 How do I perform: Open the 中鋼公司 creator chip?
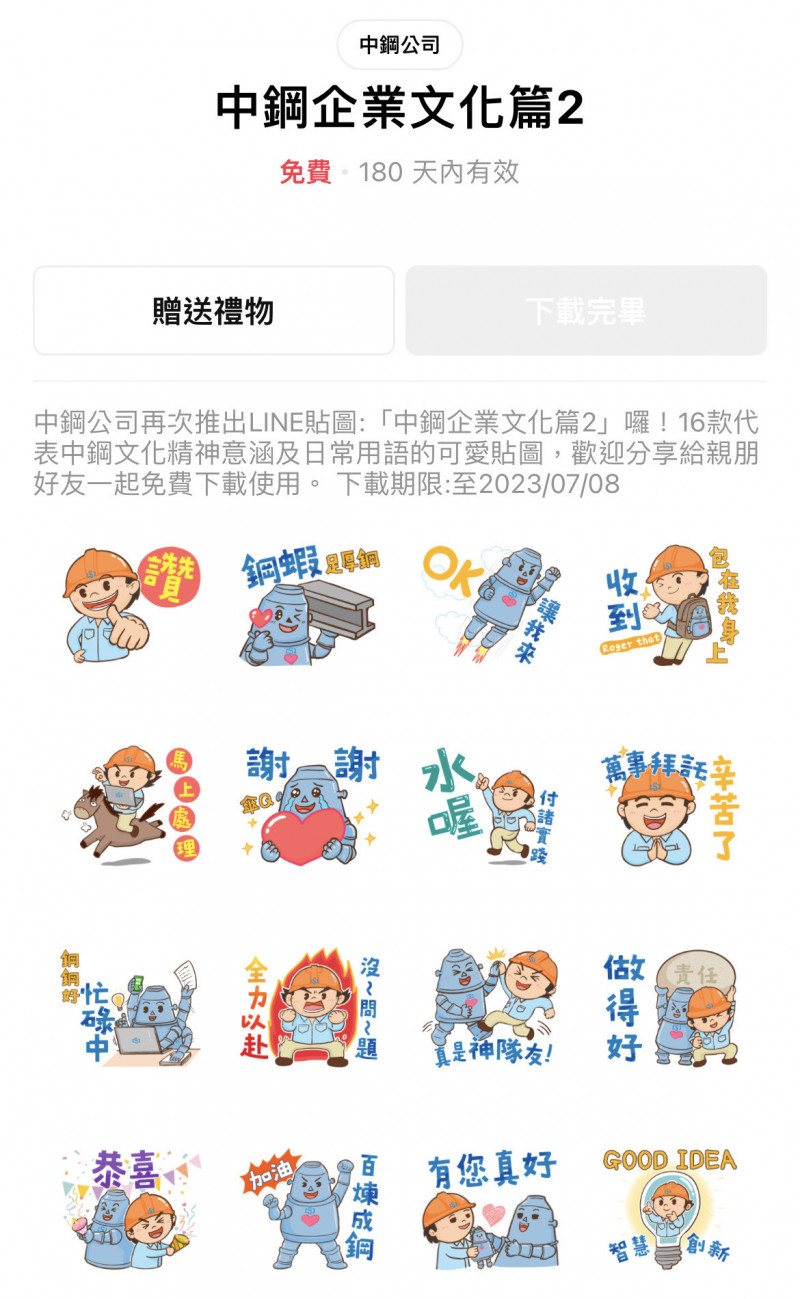point(400,45)
